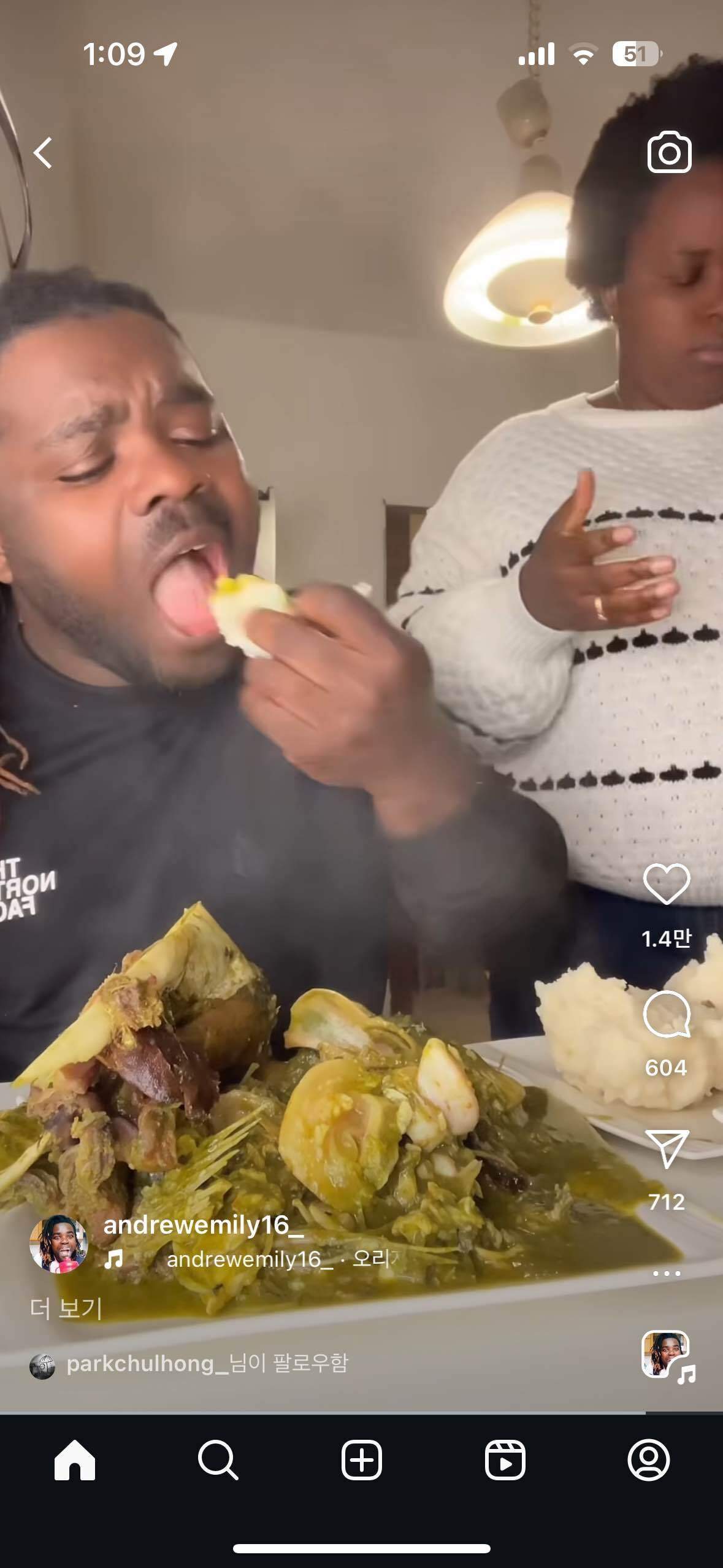
Task: Share the reel with the paper plane icon
Action: pos(667,1149)
